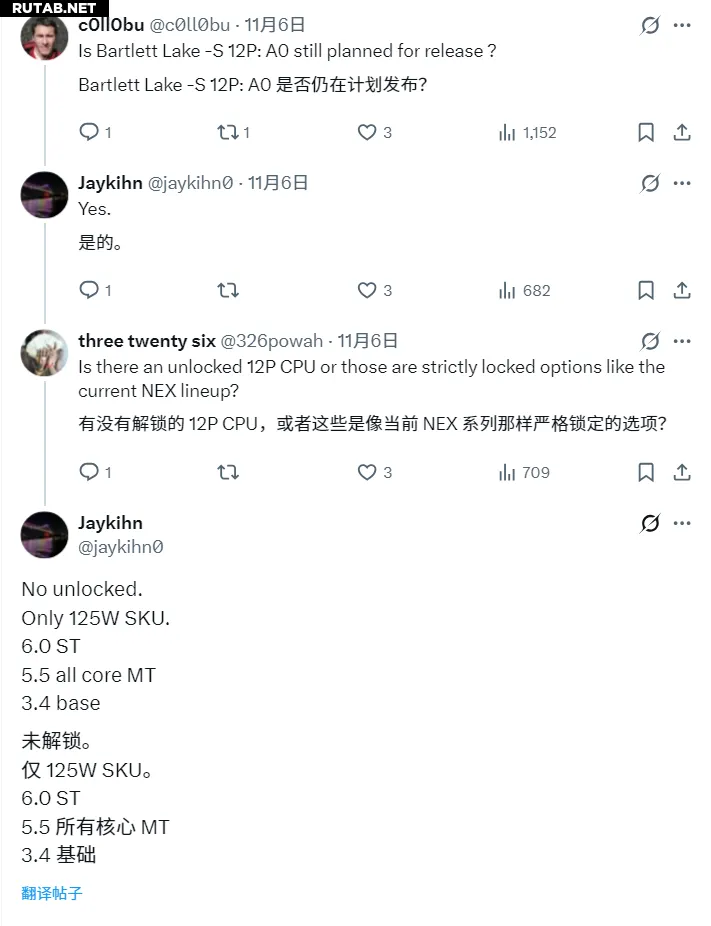The height and width of the screenshot is (926, 711).
Task: Open the three twenty six profile name
Action: tap(146, 341)
